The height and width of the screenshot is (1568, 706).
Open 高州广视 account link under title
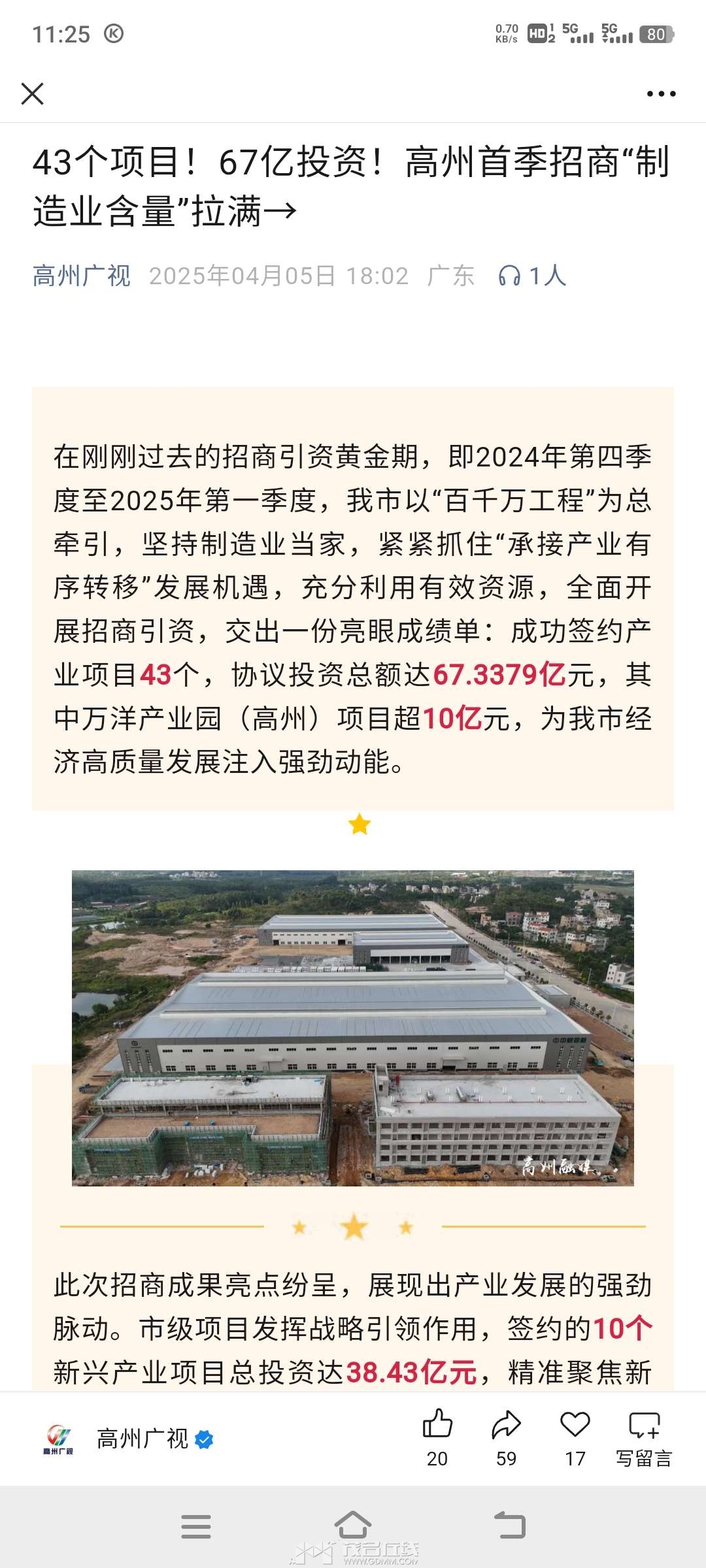(82, 276)
